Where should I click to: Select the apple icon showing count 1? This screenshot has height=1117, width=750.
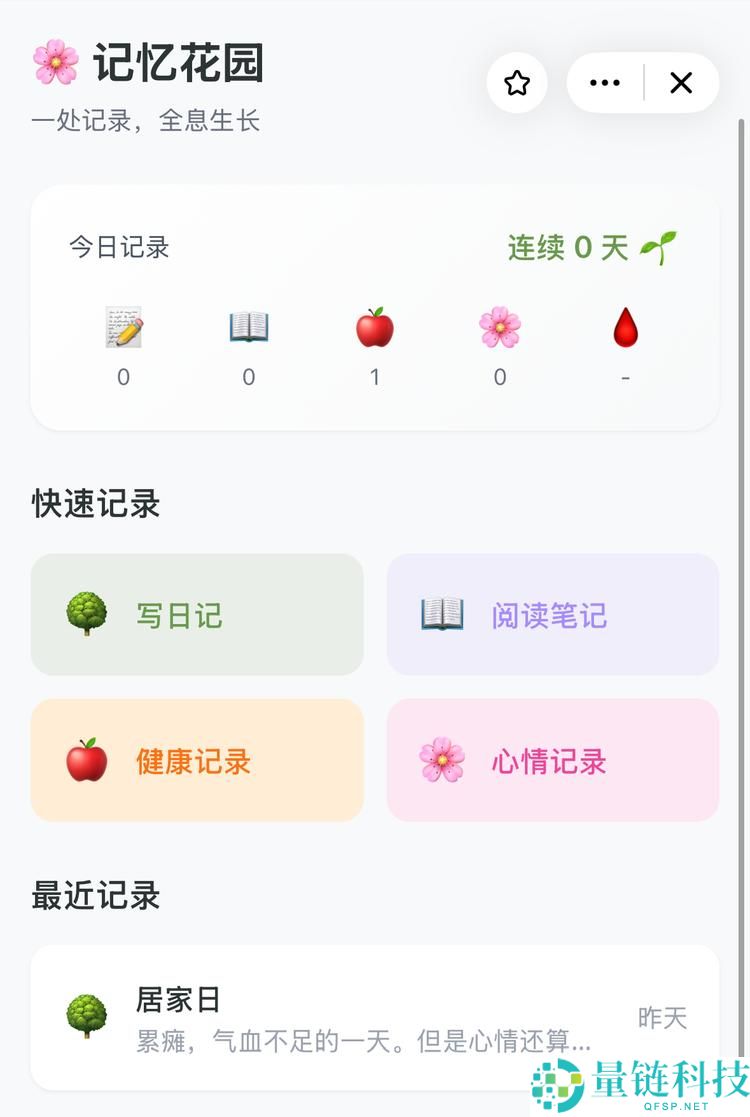coord(374,328)
